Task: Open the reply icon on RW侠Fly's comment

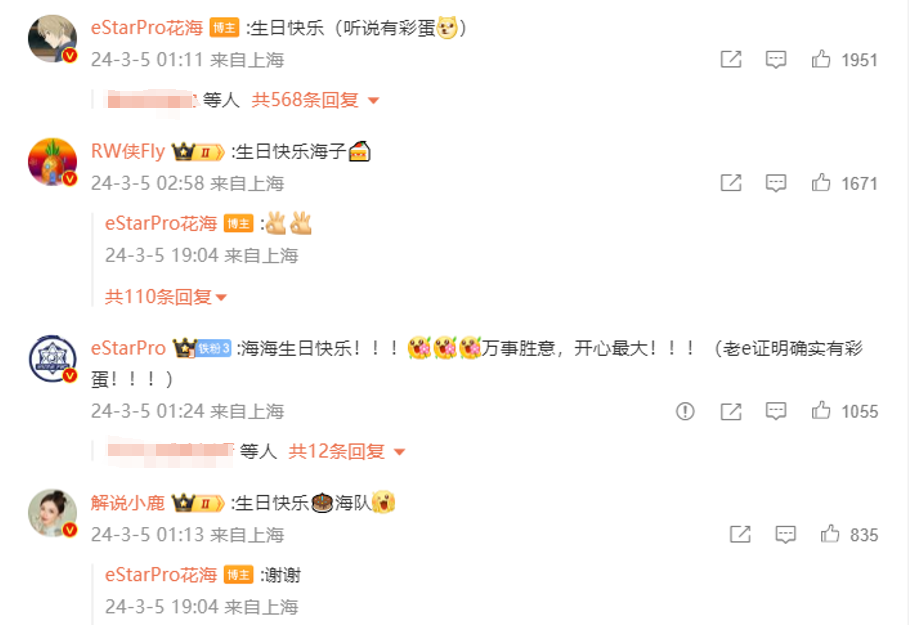Action: pos(776,183)
